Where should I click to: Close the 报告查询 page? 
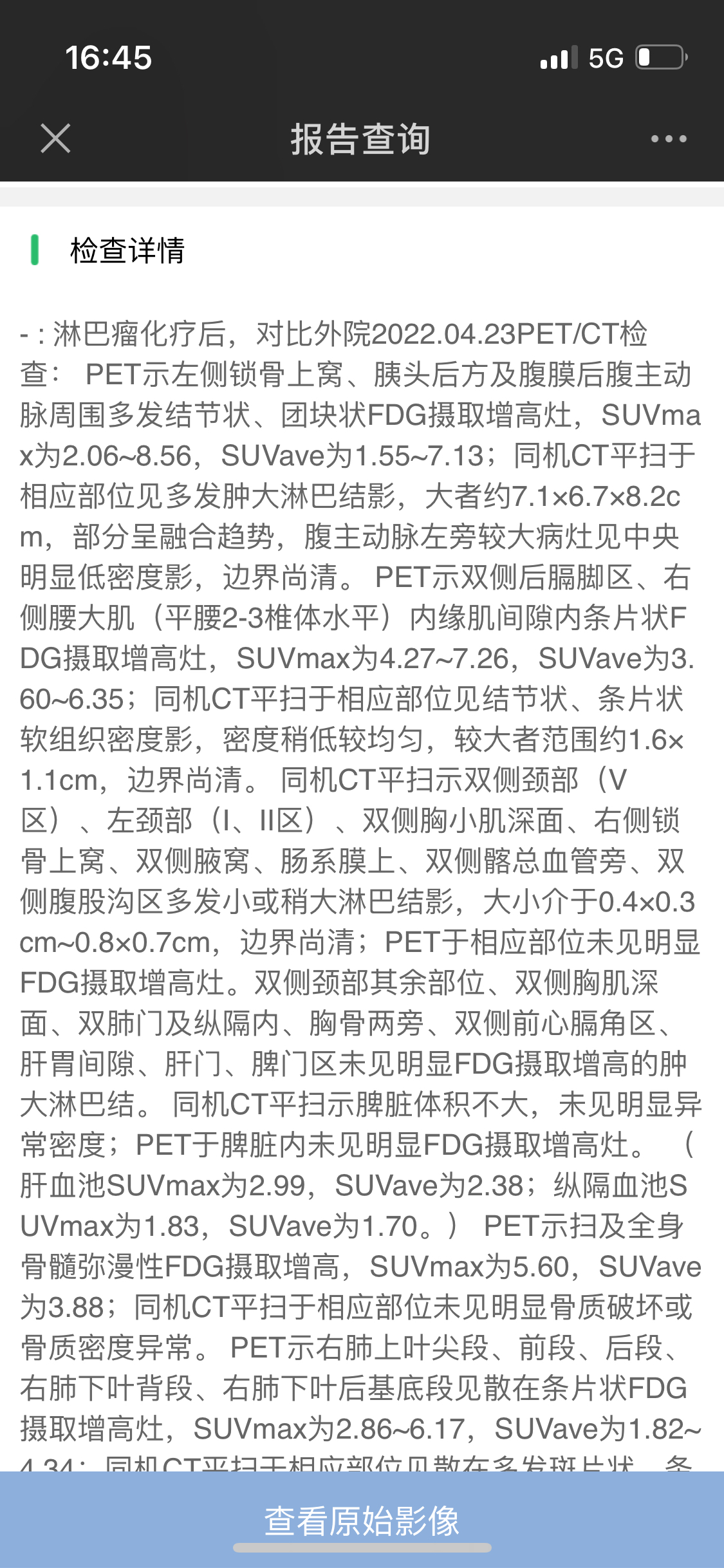pos(55,138)
